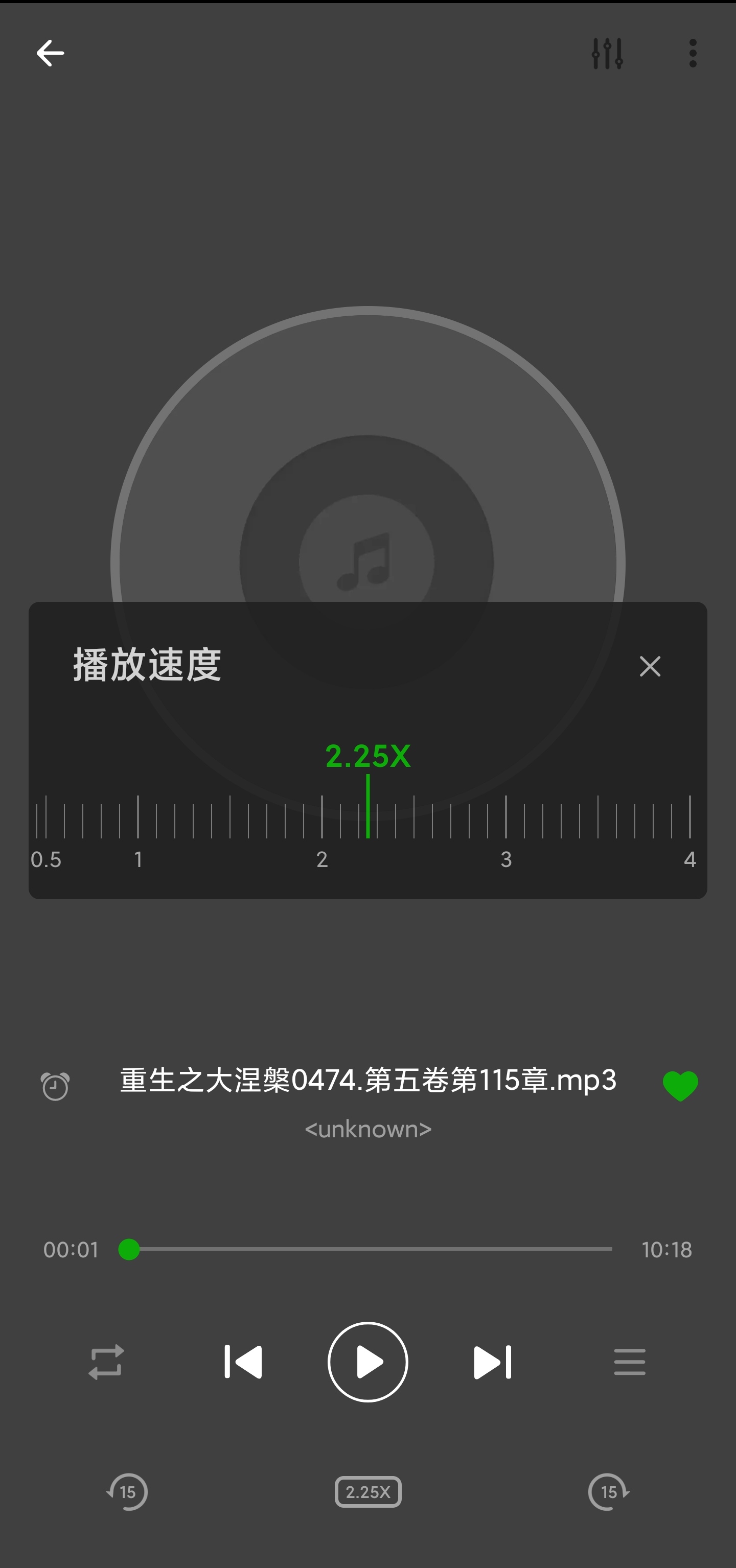This screenshot has height=1568, width=736.
Task: Tap the 10:18 total duration label
Action: (667, 1249)
